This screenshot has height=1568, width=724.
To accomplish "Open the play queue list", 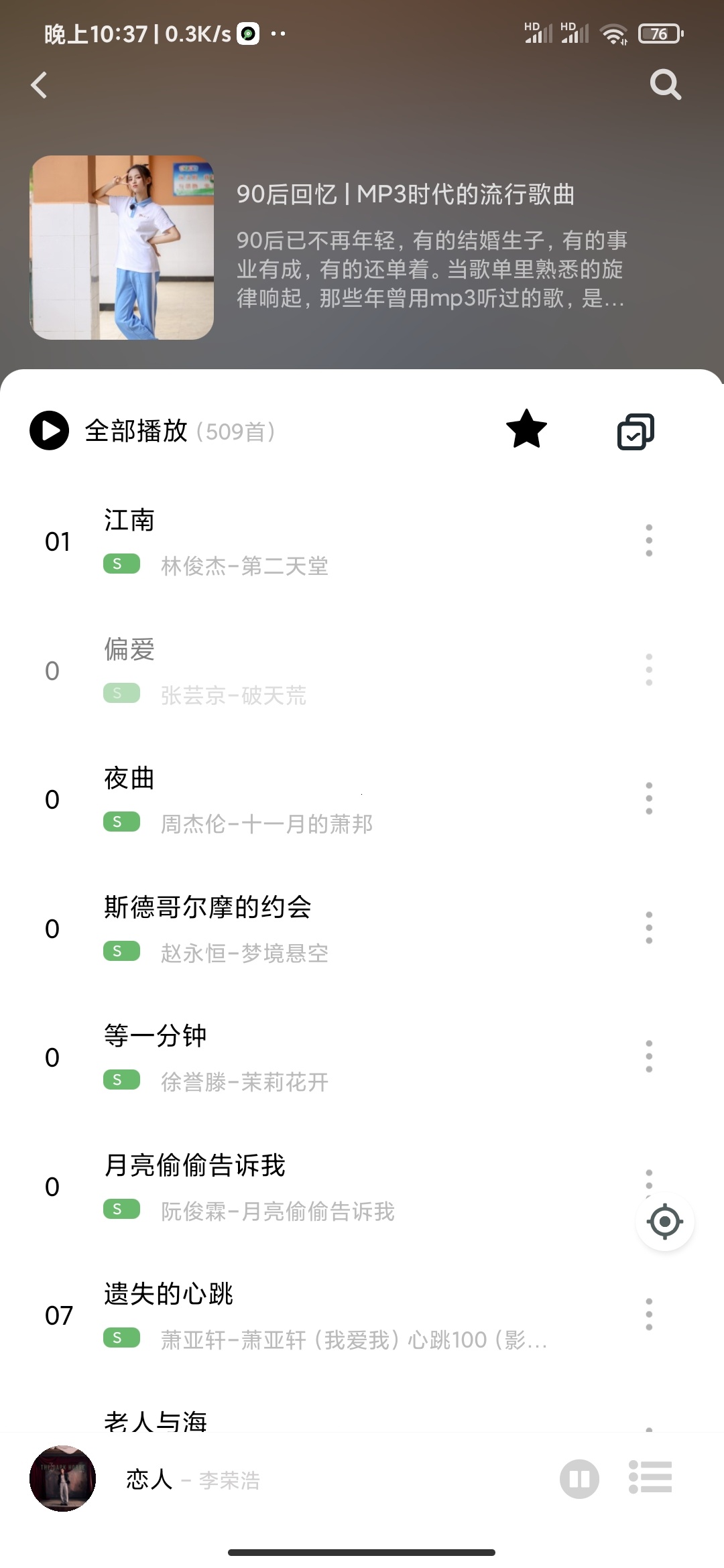I will pyautogui.click(x=650, y=1478).
